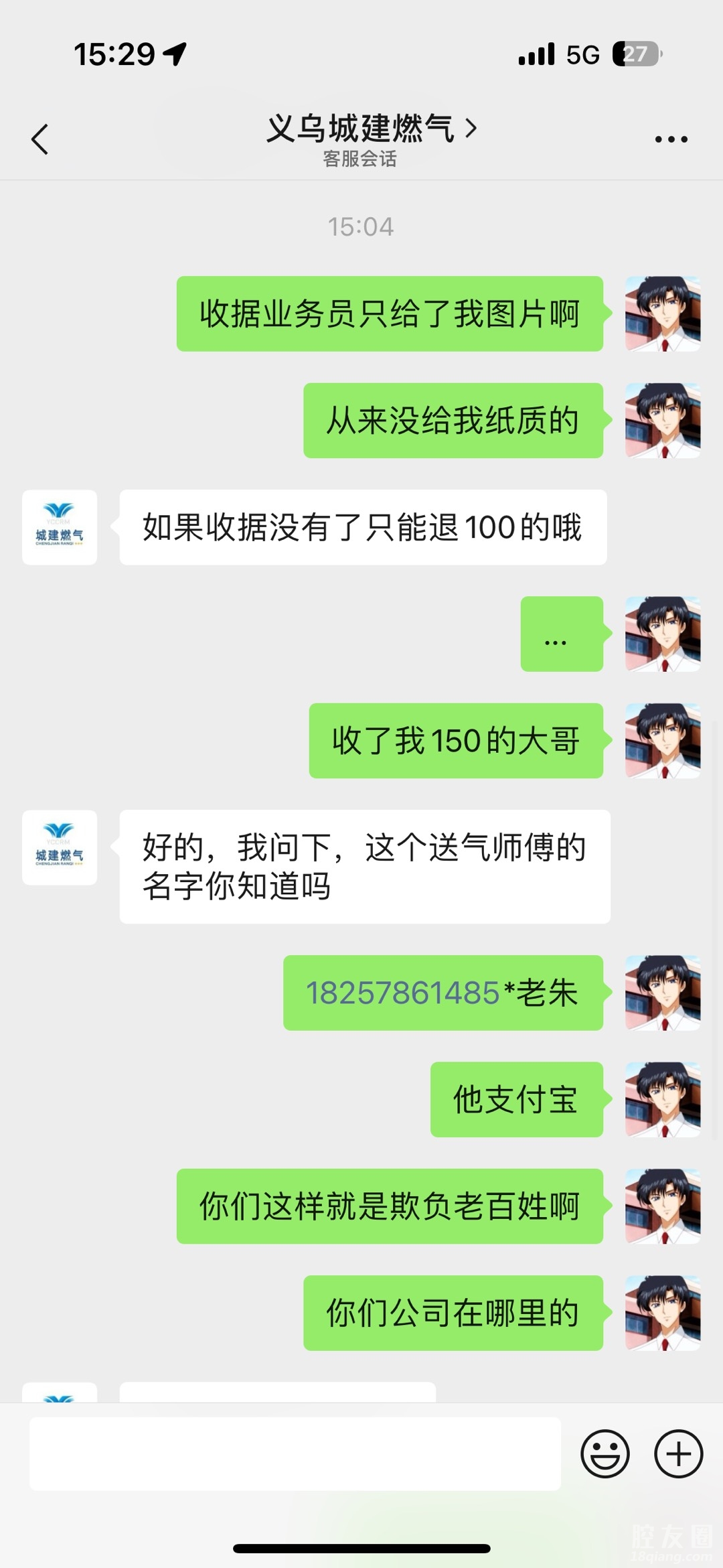Go back from the 义乌城建燃气 chat
723x1568 pixels.
40,139
